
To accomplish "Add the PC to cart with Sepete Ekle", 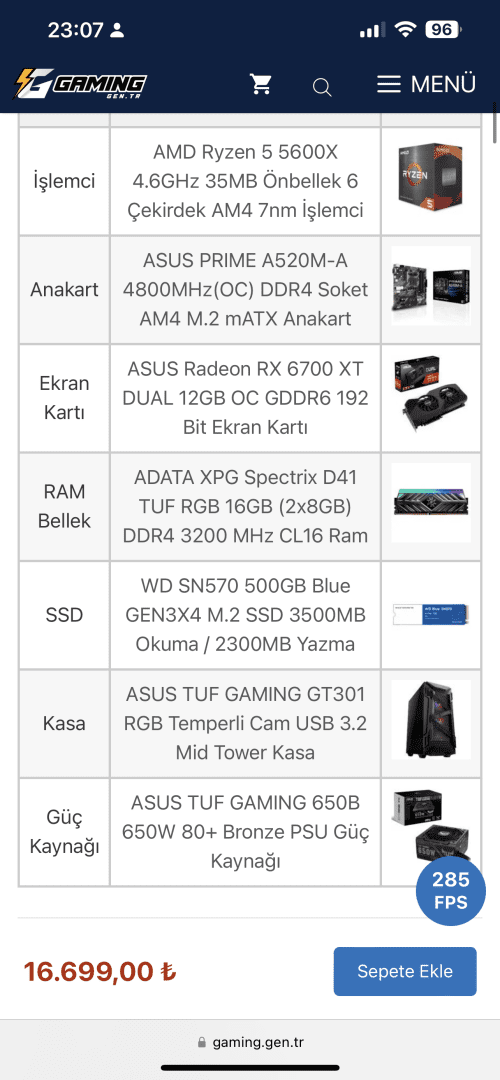I will (405, 971).
